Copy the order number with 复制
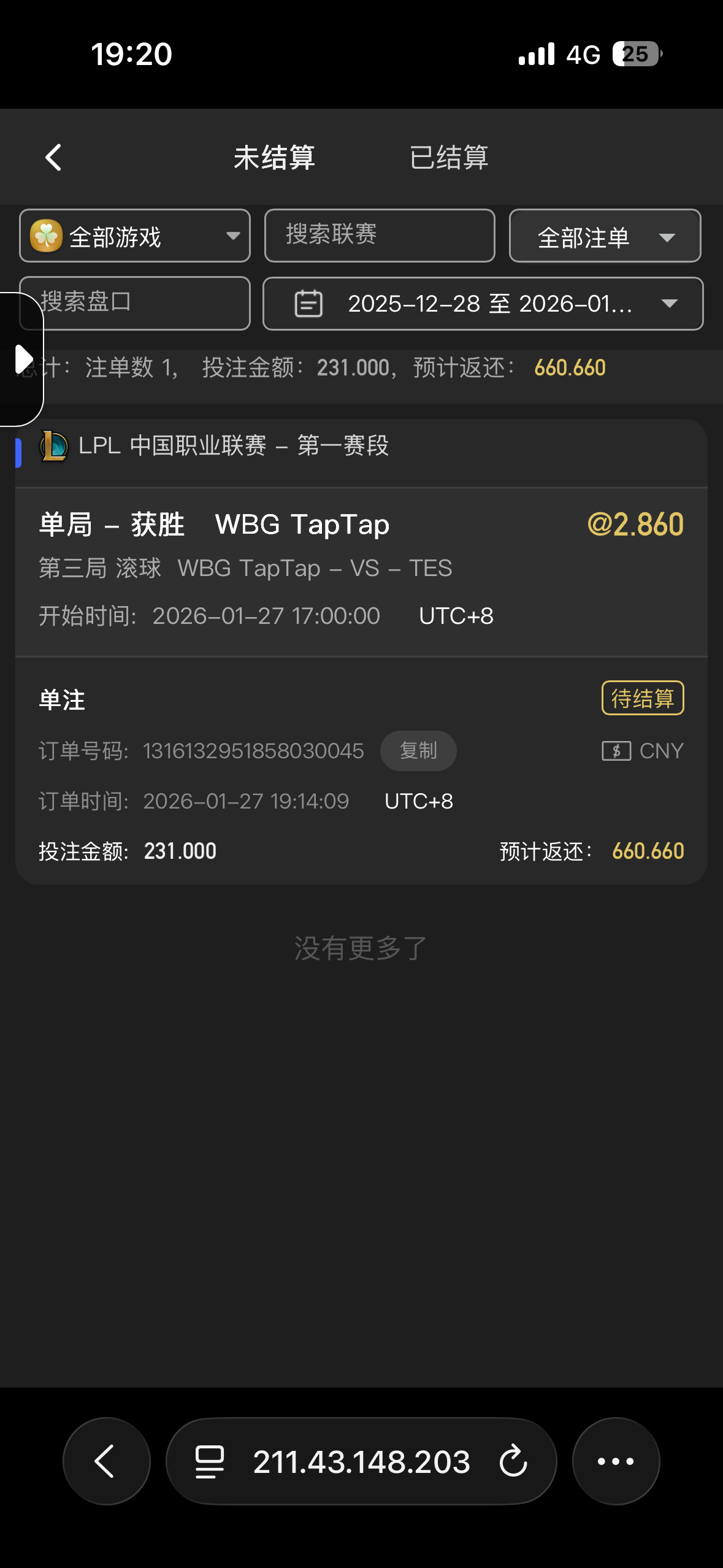Viewport: 723px width, 1568px height. click(418, 750)
